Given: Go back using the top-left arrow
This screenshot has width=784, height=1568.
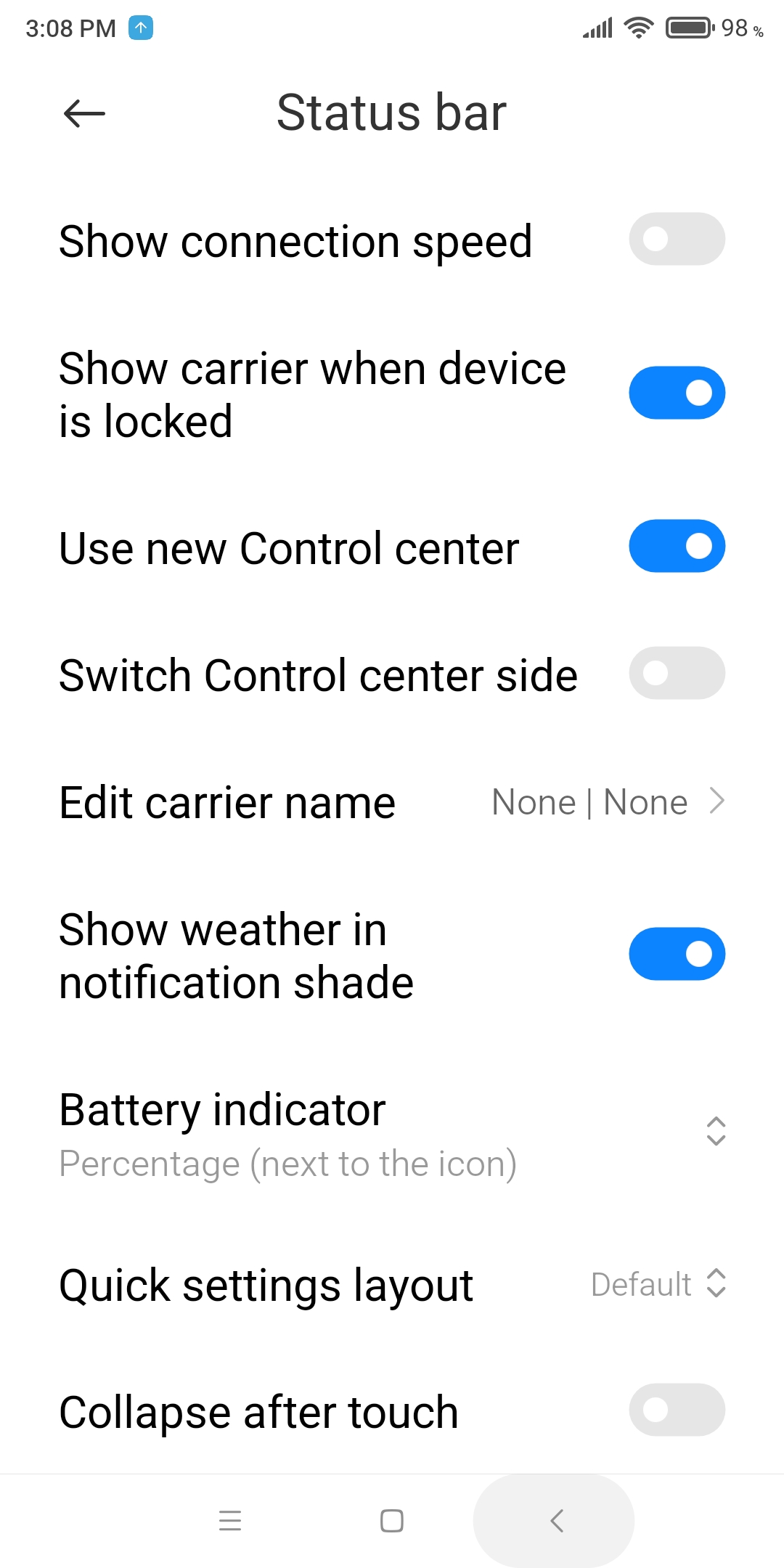Looking at the screenshot, I should [84, 113].
